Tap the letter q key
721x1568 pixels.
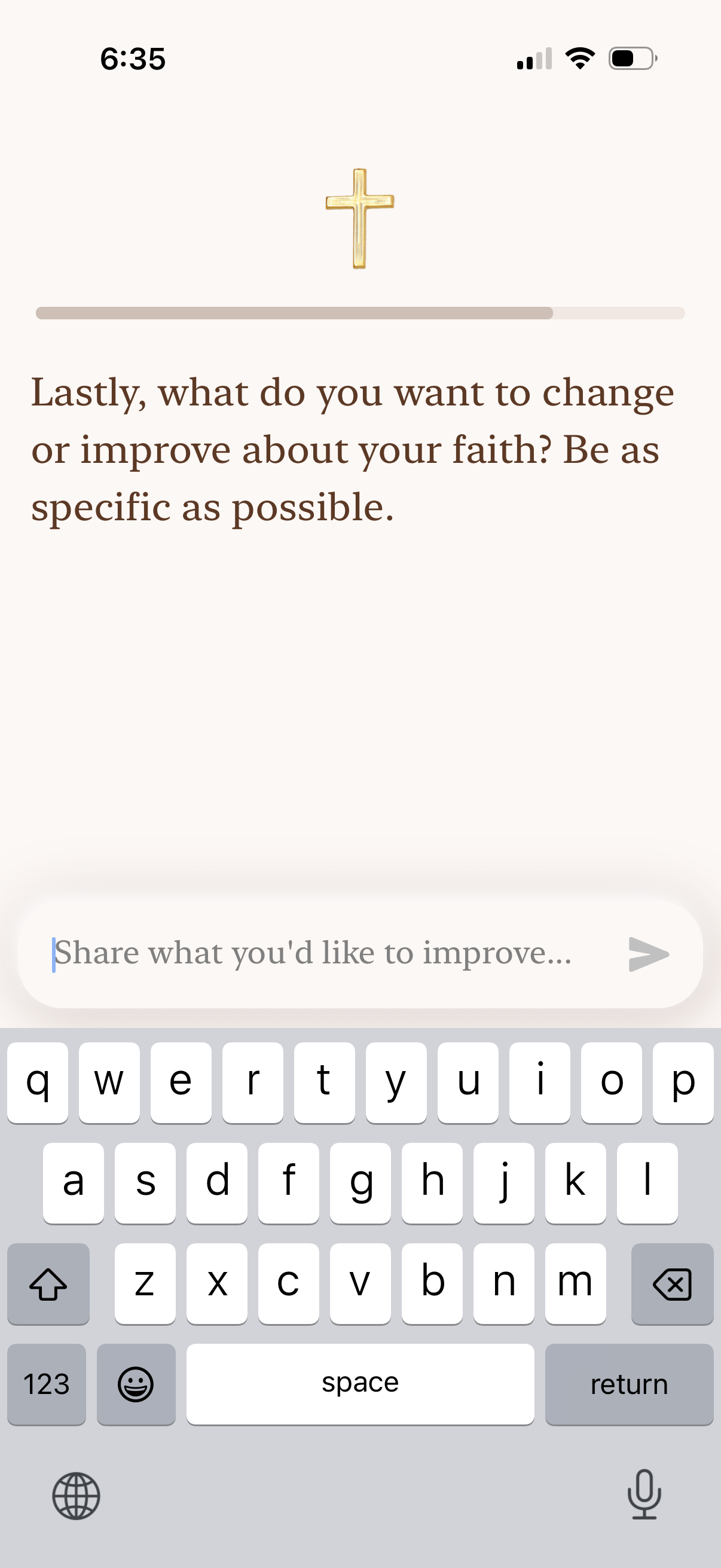(38, 1084)
